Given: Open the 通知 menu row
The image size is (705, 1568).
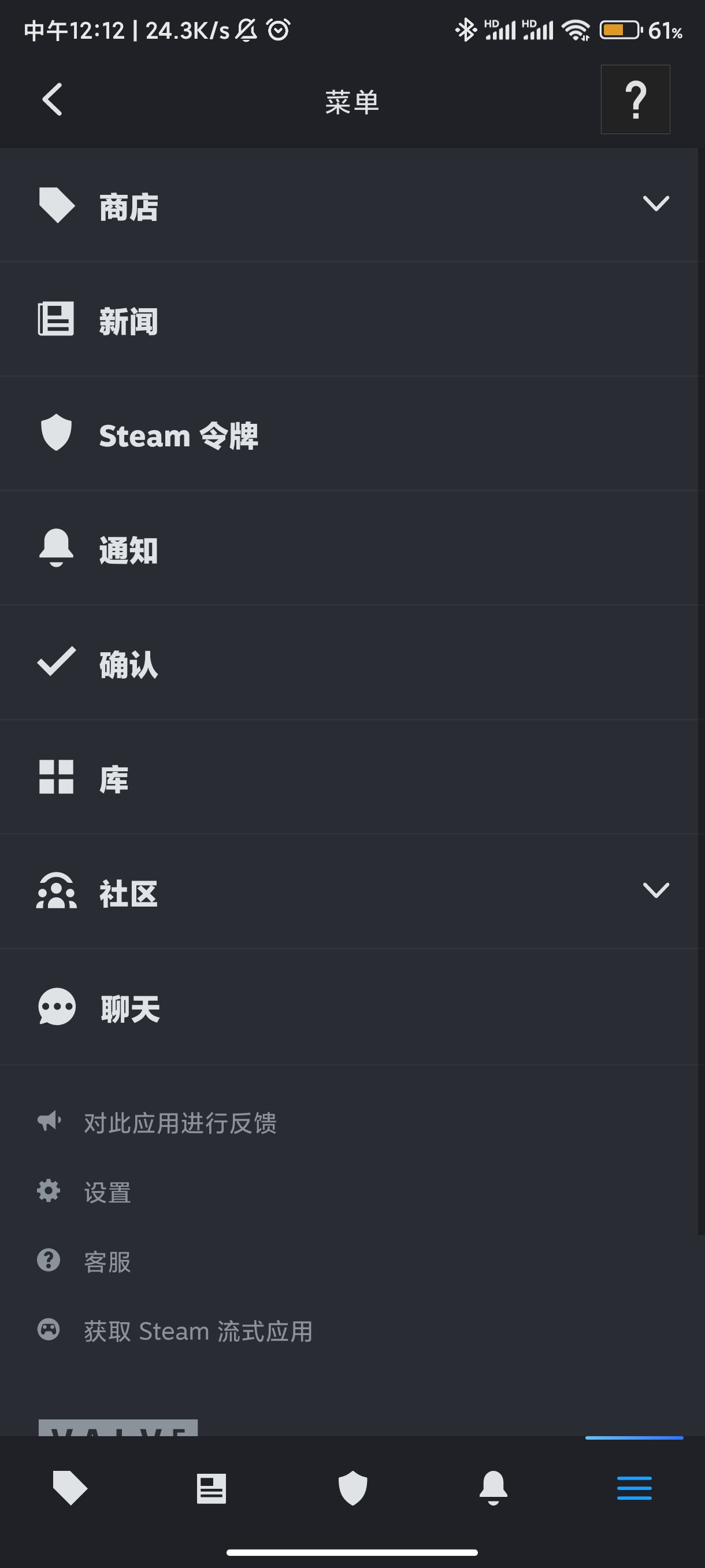Looking at the screenshot, I should coord(128,550).
